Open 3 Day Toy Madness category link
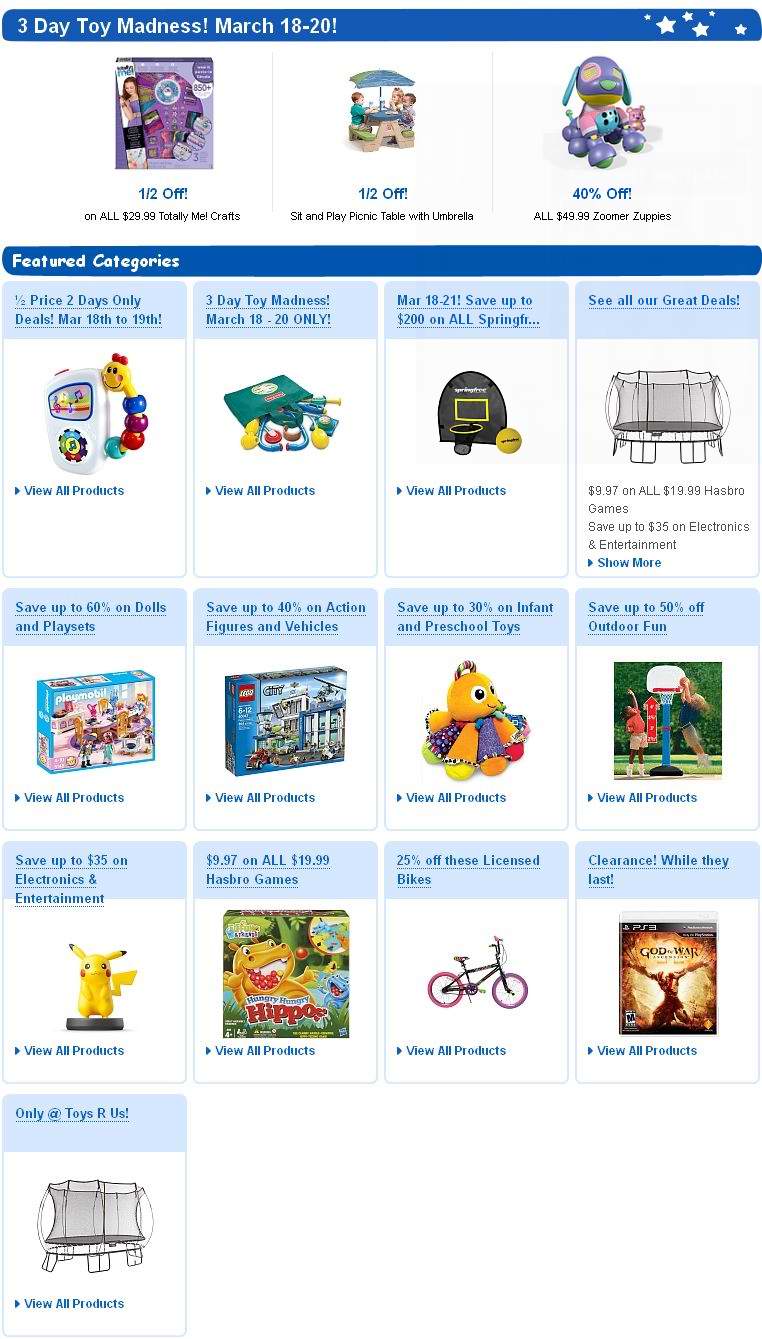Image resolution: width=762 pixels, height=1339 pixels. coord(268,310)
